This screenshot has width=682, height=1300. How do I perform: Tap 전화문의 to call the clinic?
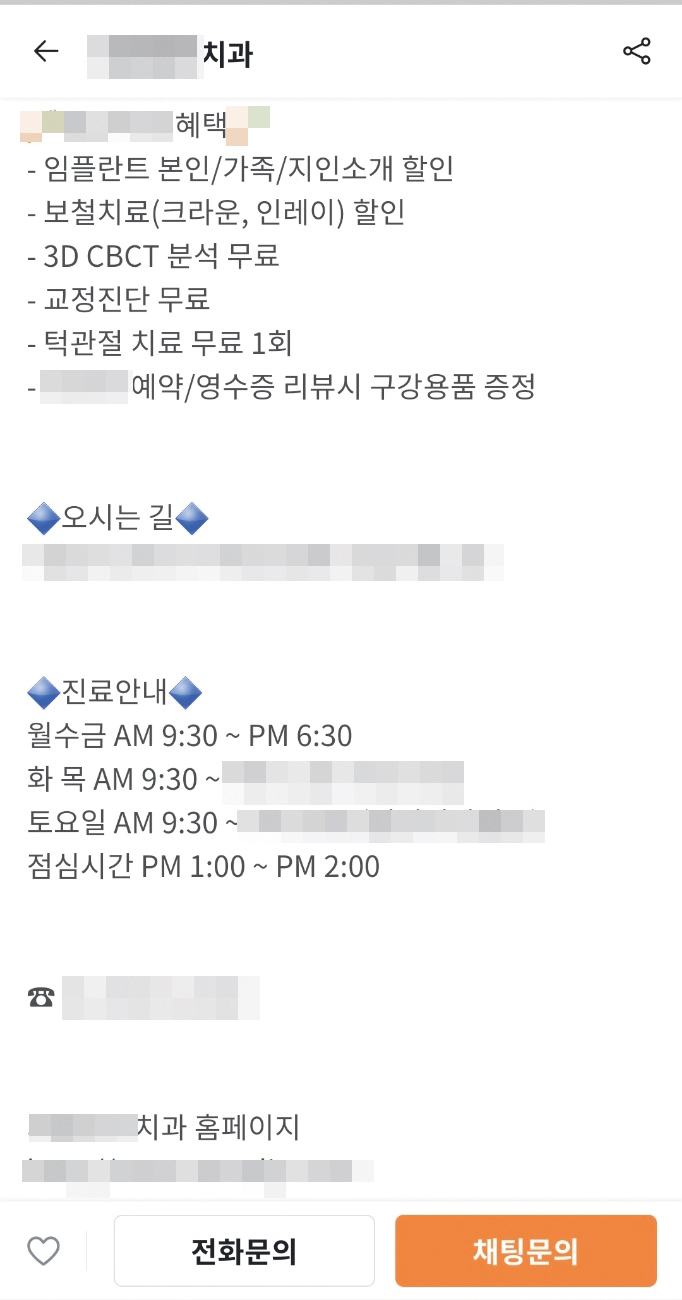point(244,1251)
